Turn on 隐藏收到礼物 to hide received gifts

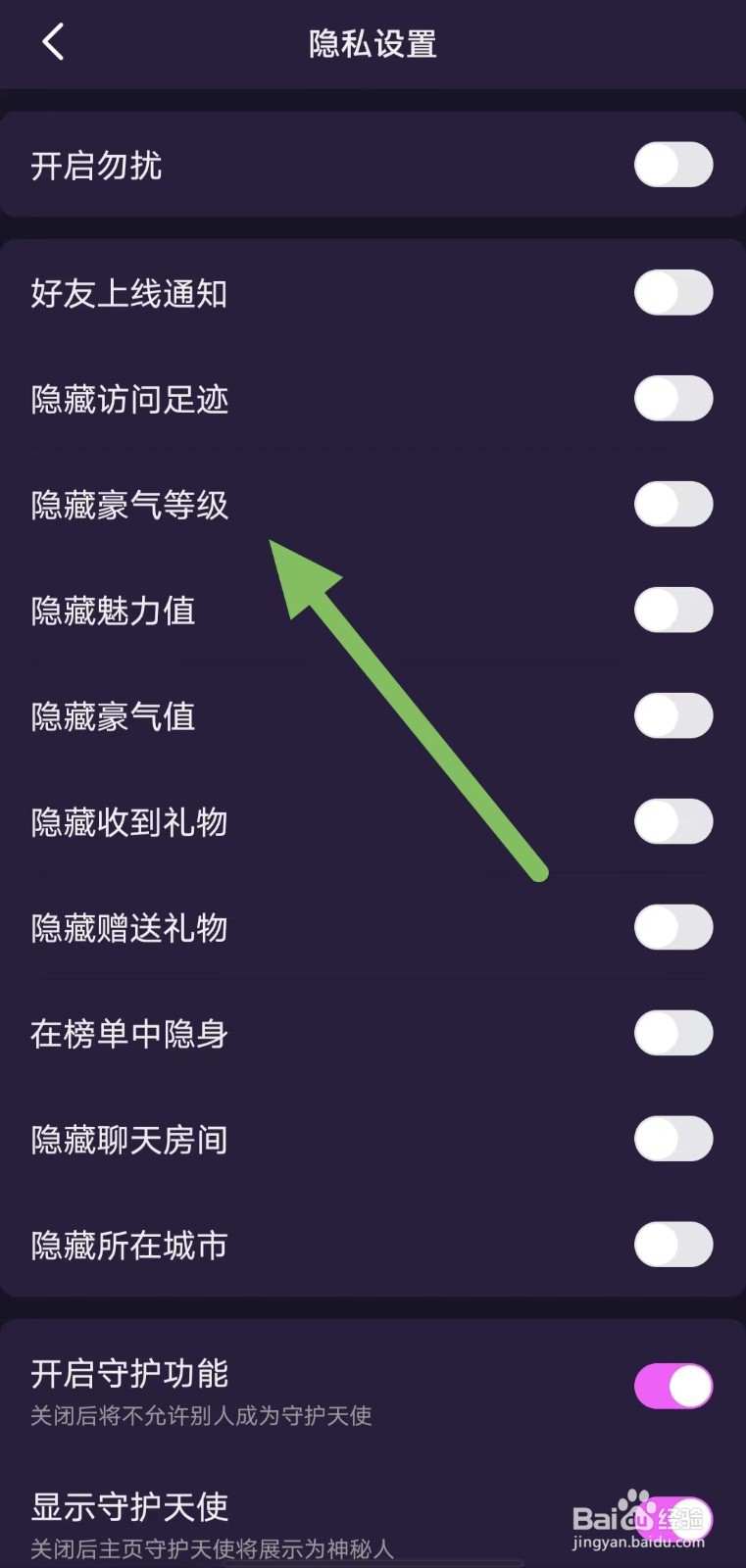coord(672,821)
